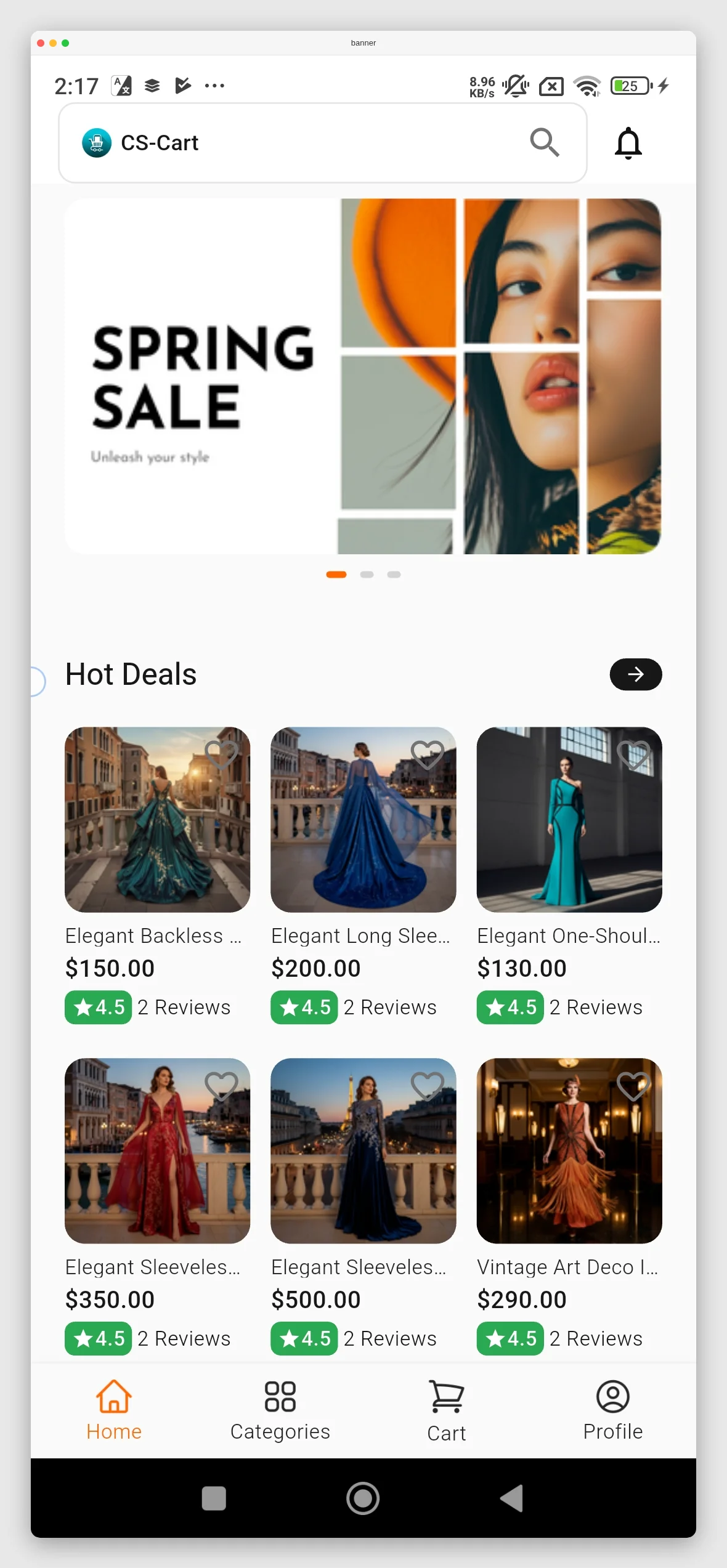727x1568 pixels.
Task: Add Elegant Backless dress to wishlist
Action: [x=221, y=754]
